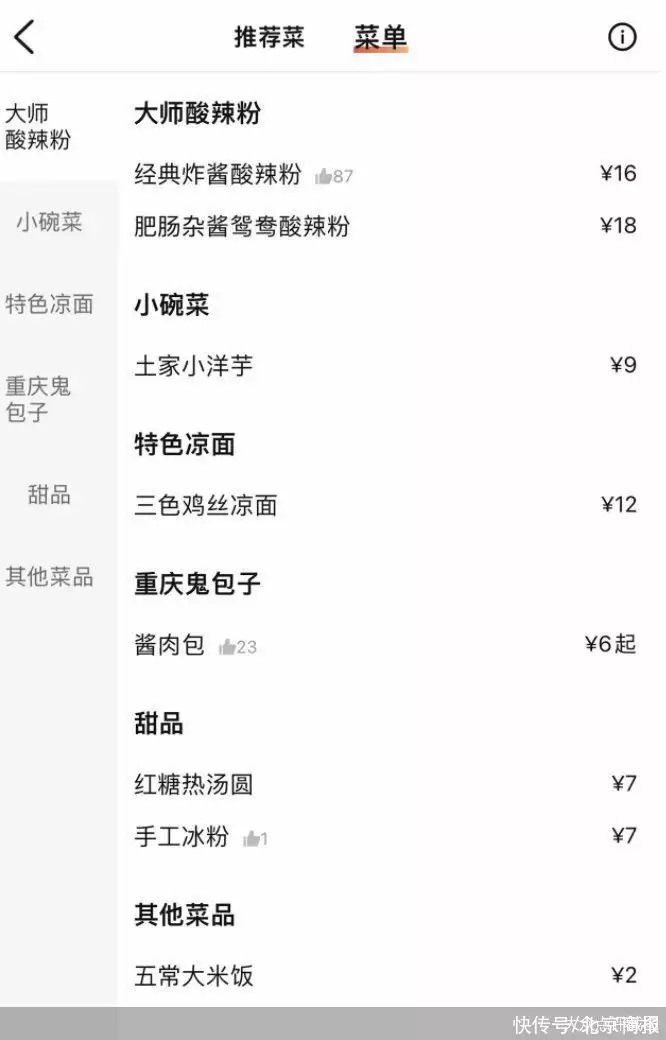
Task: View the 手工冰粉 item
Action: pyautogui.click(x=182, y=836)
